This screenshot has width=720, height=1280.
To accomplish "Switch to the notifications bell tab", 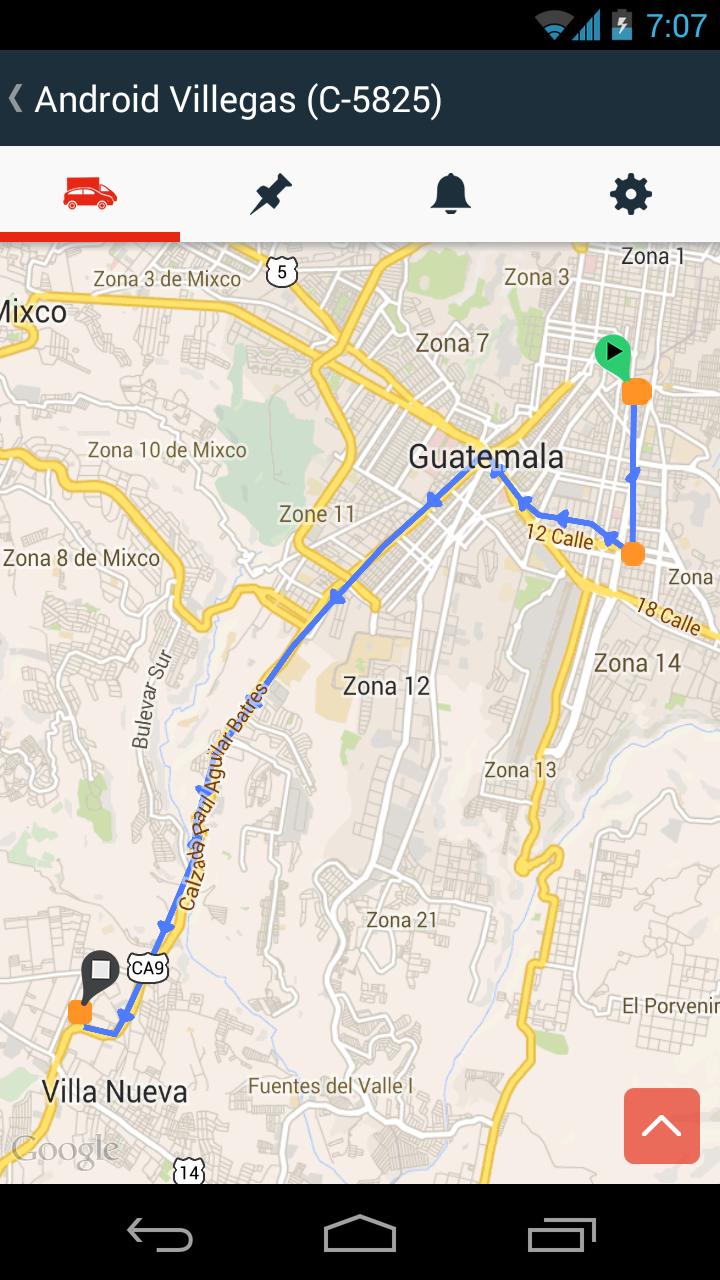I will (x=450, y=193).
